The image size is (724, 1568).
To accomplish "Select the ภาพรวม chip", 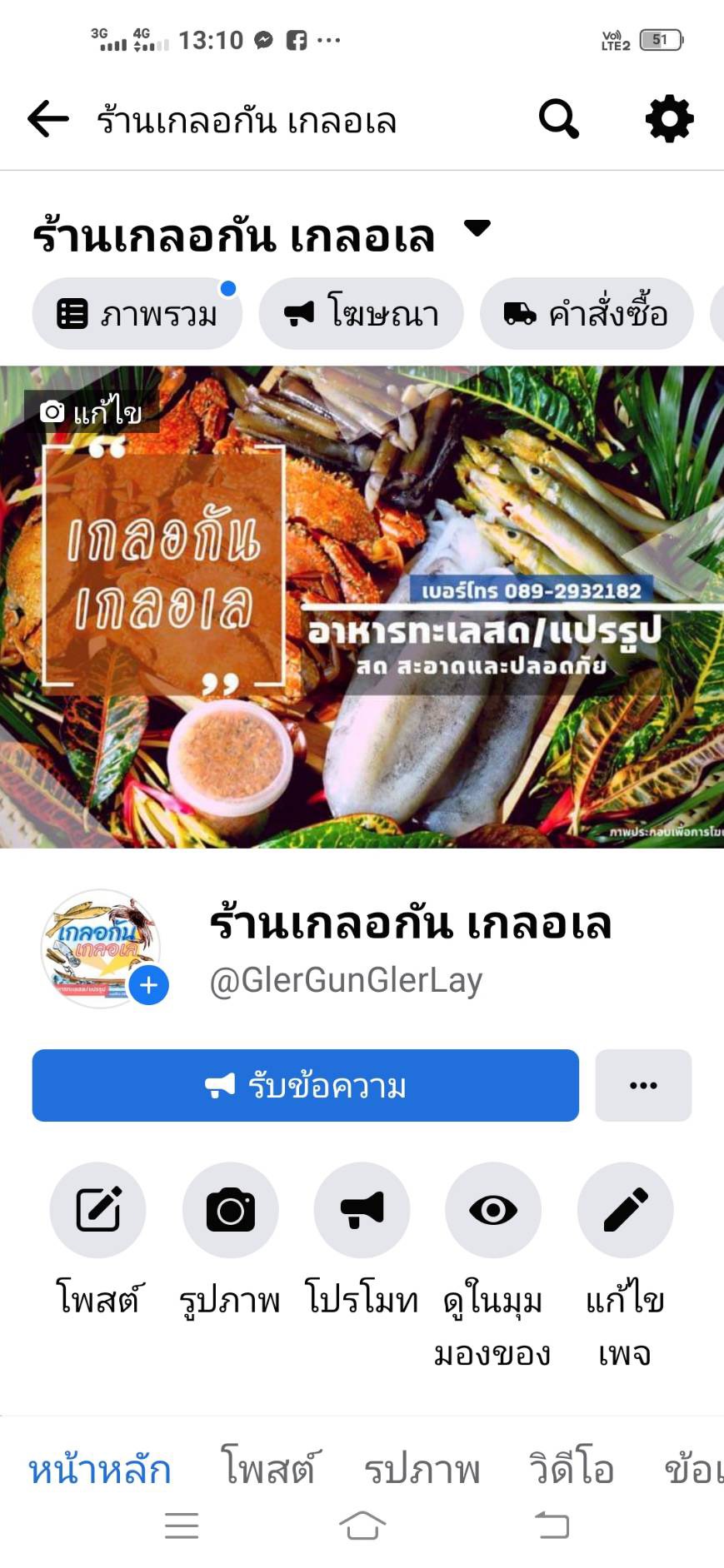I will [x=137, y=314].
